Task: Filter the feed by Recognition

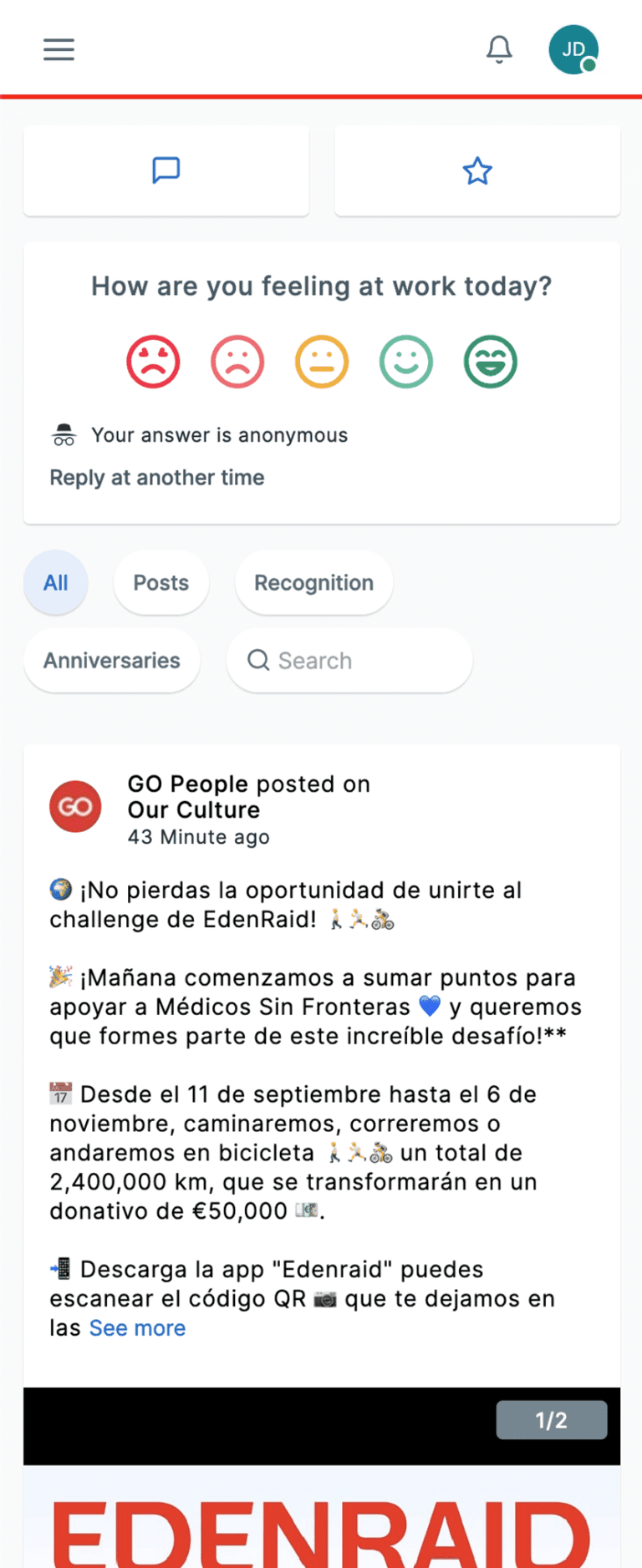Action: [313, 583]
